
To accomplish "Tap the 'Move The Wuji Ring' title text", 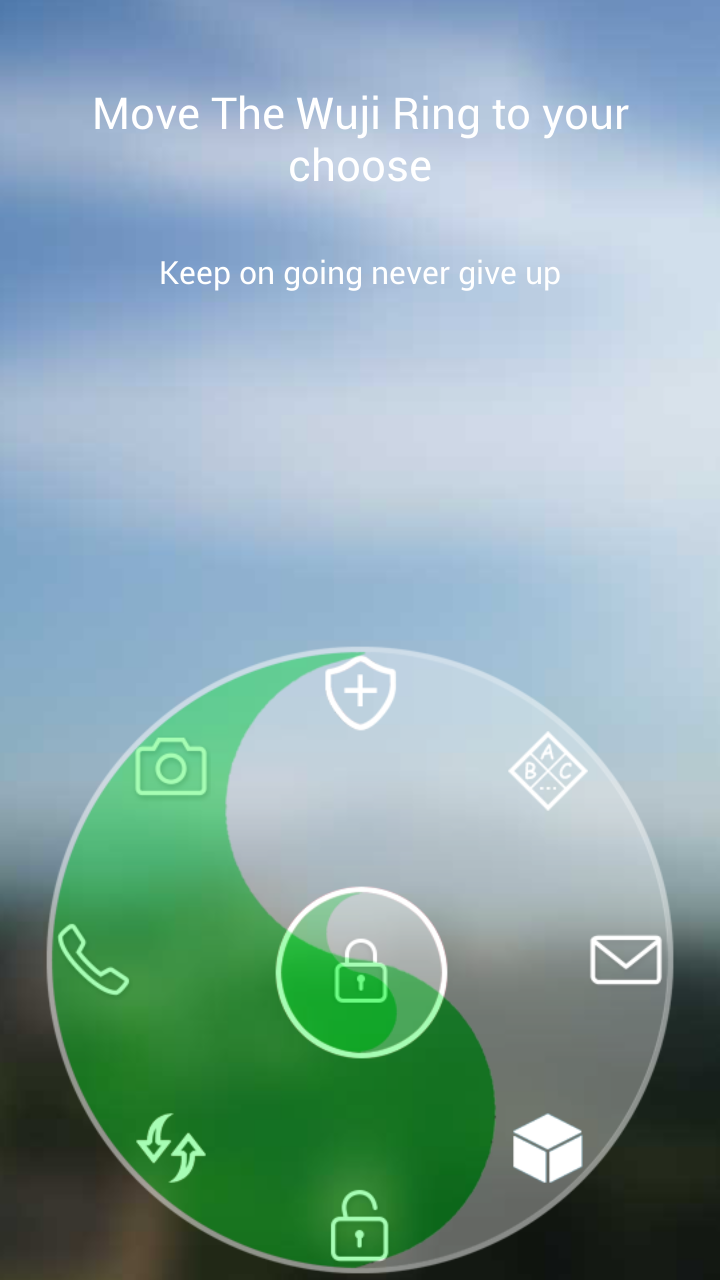I will (x=360, y=138).
